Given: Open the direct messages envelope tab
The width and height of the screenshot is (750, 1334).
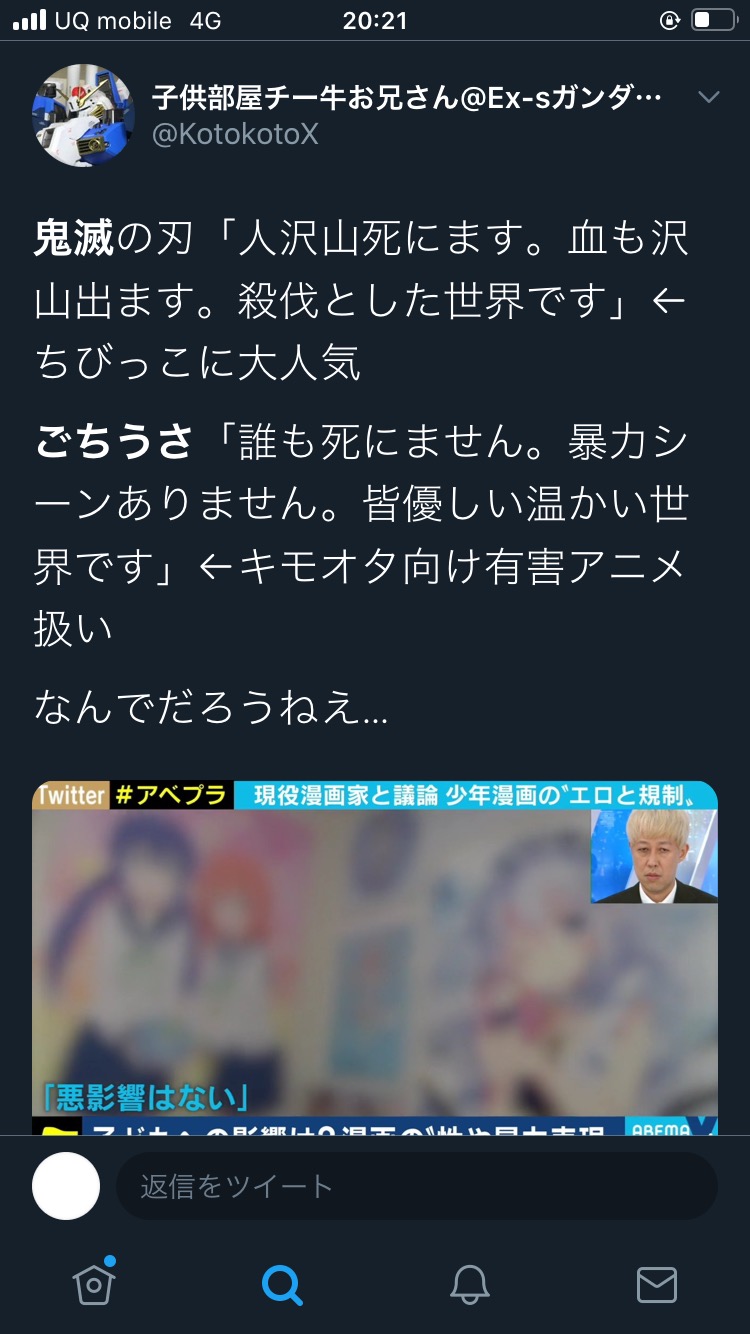Looking at the screenshot, I should coord(657,1284).
